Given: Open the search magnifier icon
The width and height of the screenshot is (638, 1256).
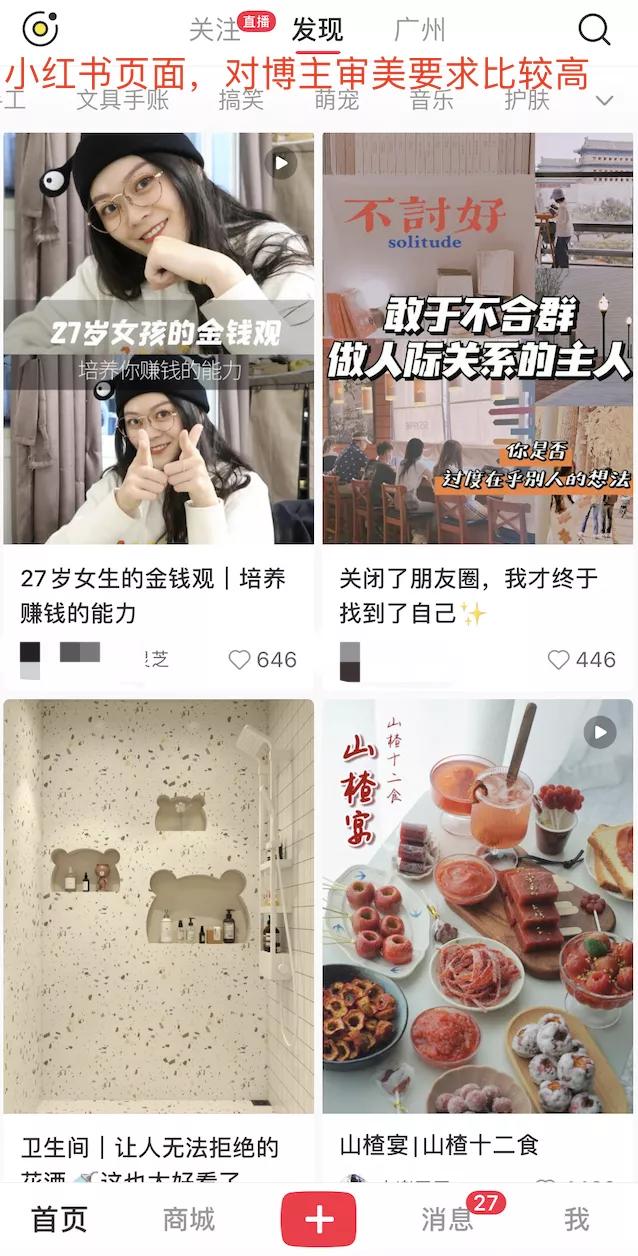Looking at the screenshot, I should coord(594,30).
